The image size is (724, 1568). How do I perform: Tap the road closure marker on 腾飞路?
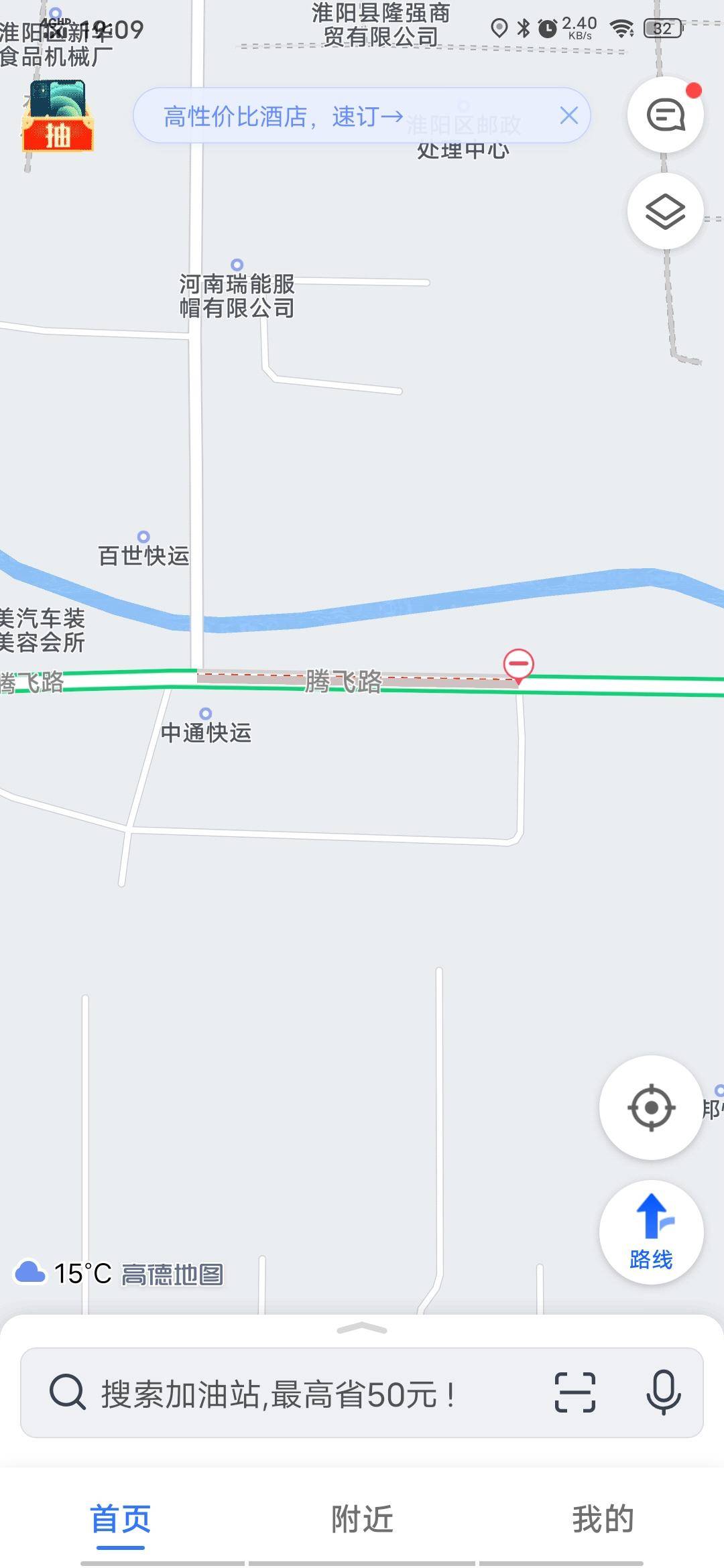coord(518,665)
